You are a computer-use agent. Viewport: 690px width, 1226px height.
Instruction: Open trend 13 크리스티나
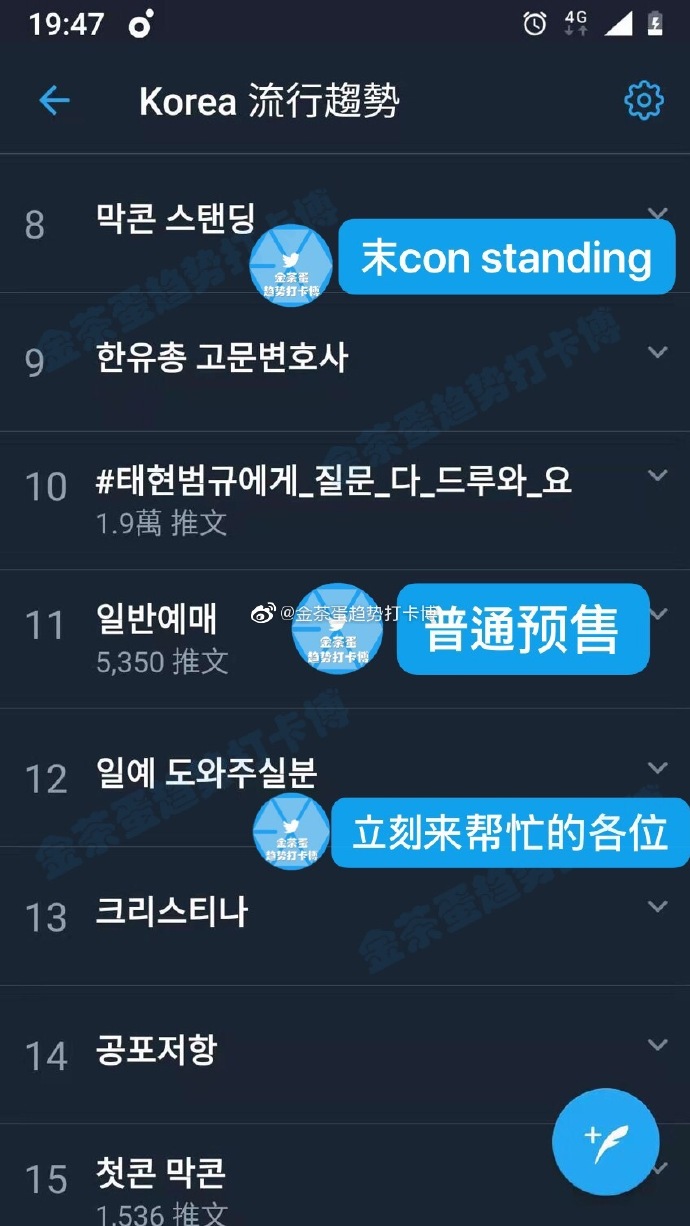345,916
